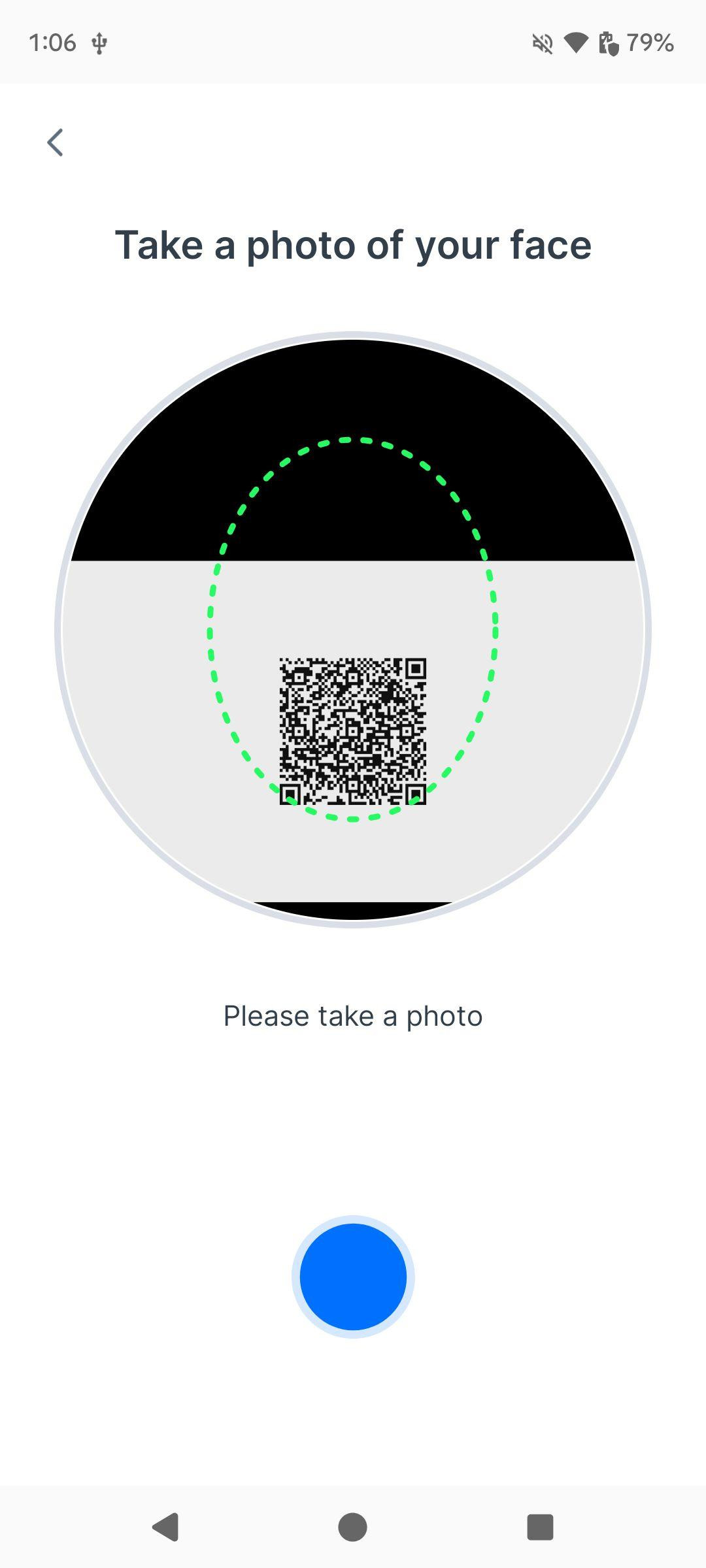Viewport: 706px width, 1568px height.
Task: Tap the blue shutter button to take photo
Action: tap(353, 1277)
